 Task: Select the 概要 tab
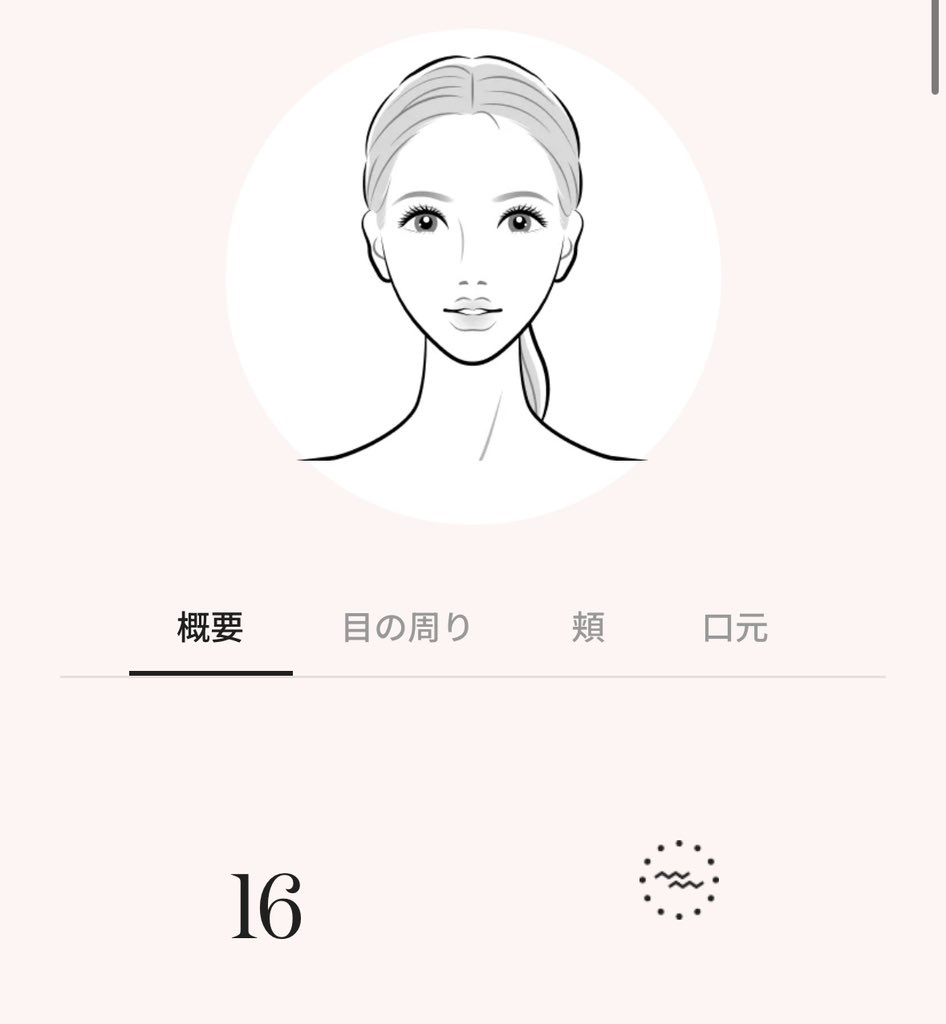click(210, 629)
